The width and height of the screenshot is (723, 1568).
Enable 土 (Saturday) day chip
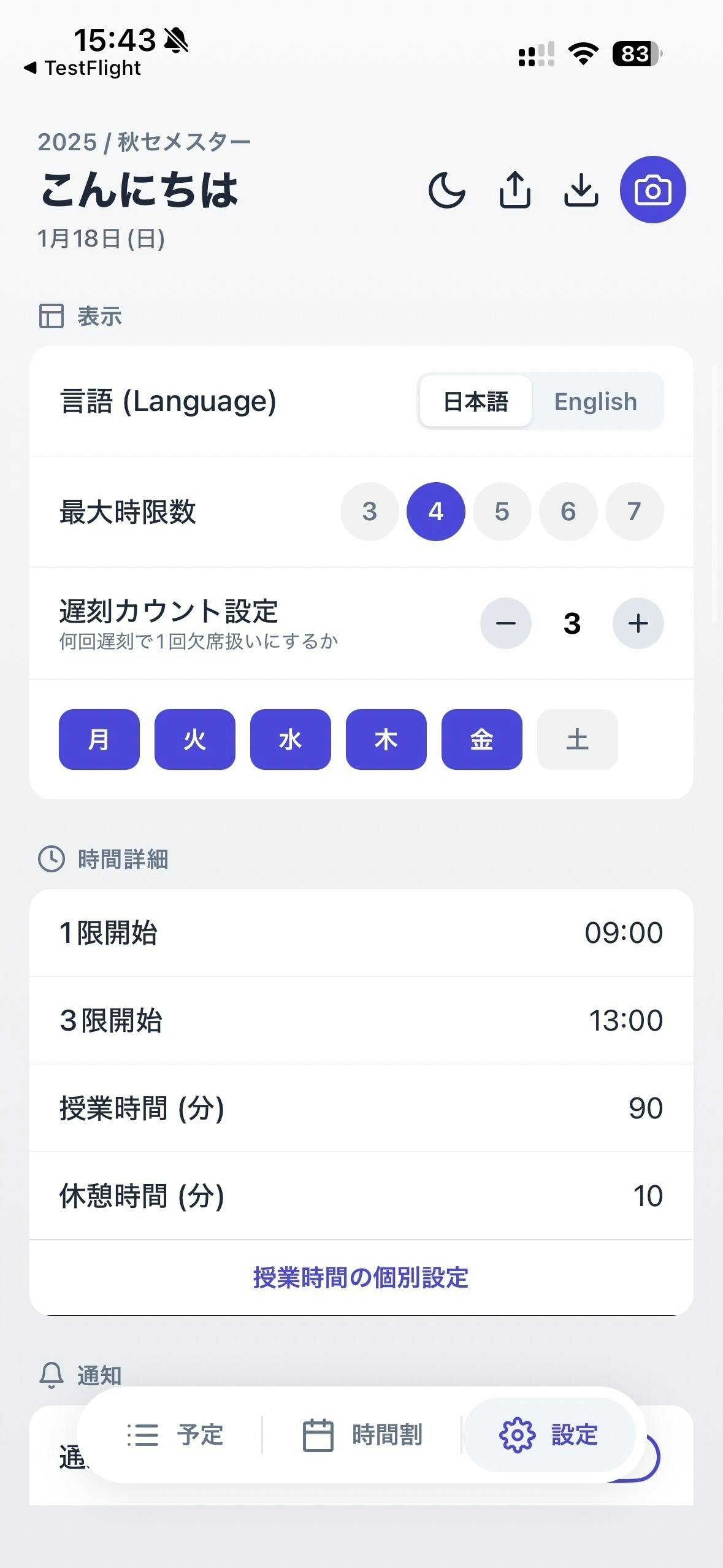[577, 739]
